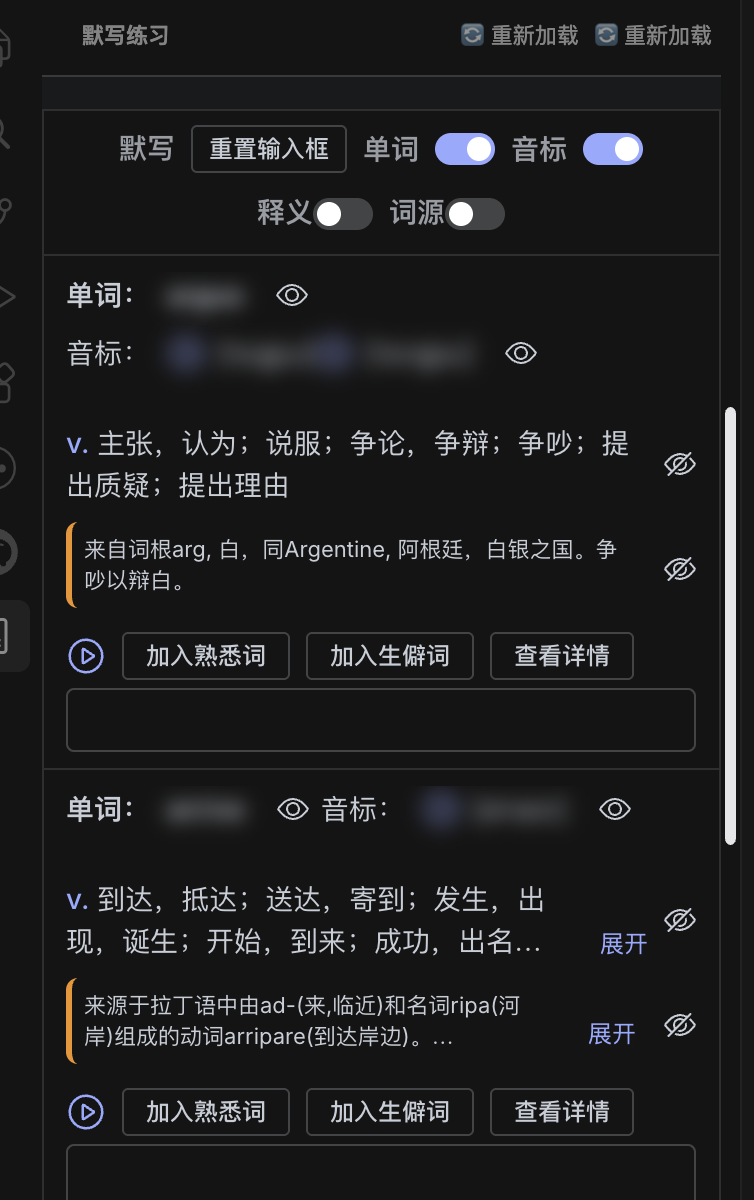The image size is (754, 1200).
Task: Switch to the 默写练习 tab
Action: [x=125, y=36]
